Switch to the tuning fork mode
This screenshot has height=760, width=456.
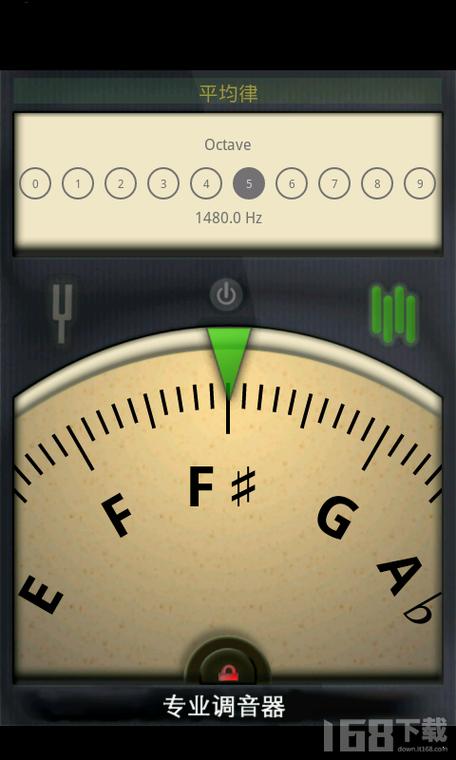pos(63,314)
